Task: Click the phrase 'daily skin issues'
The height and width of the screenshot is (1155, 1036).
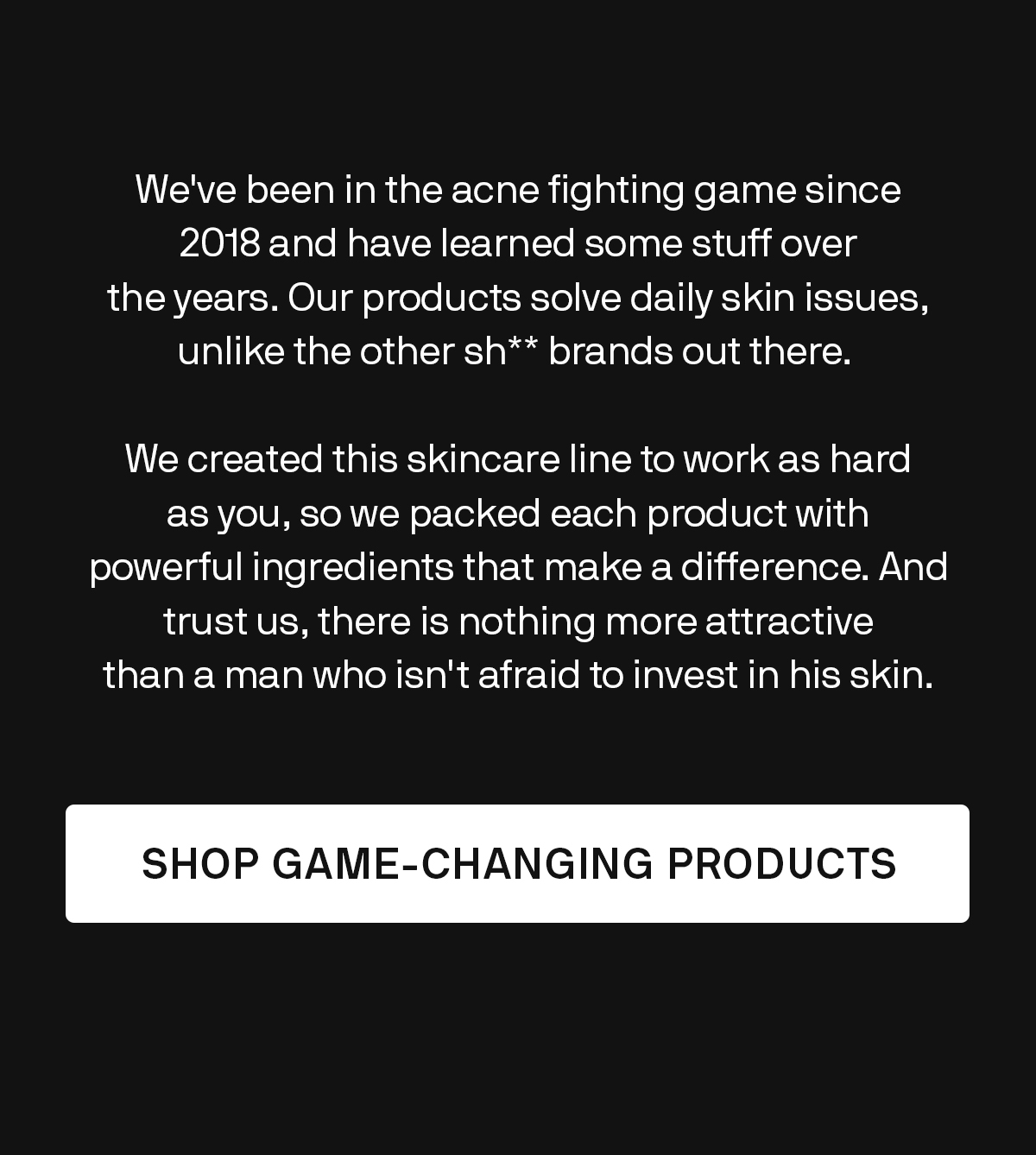Action: tap(773, 297)
